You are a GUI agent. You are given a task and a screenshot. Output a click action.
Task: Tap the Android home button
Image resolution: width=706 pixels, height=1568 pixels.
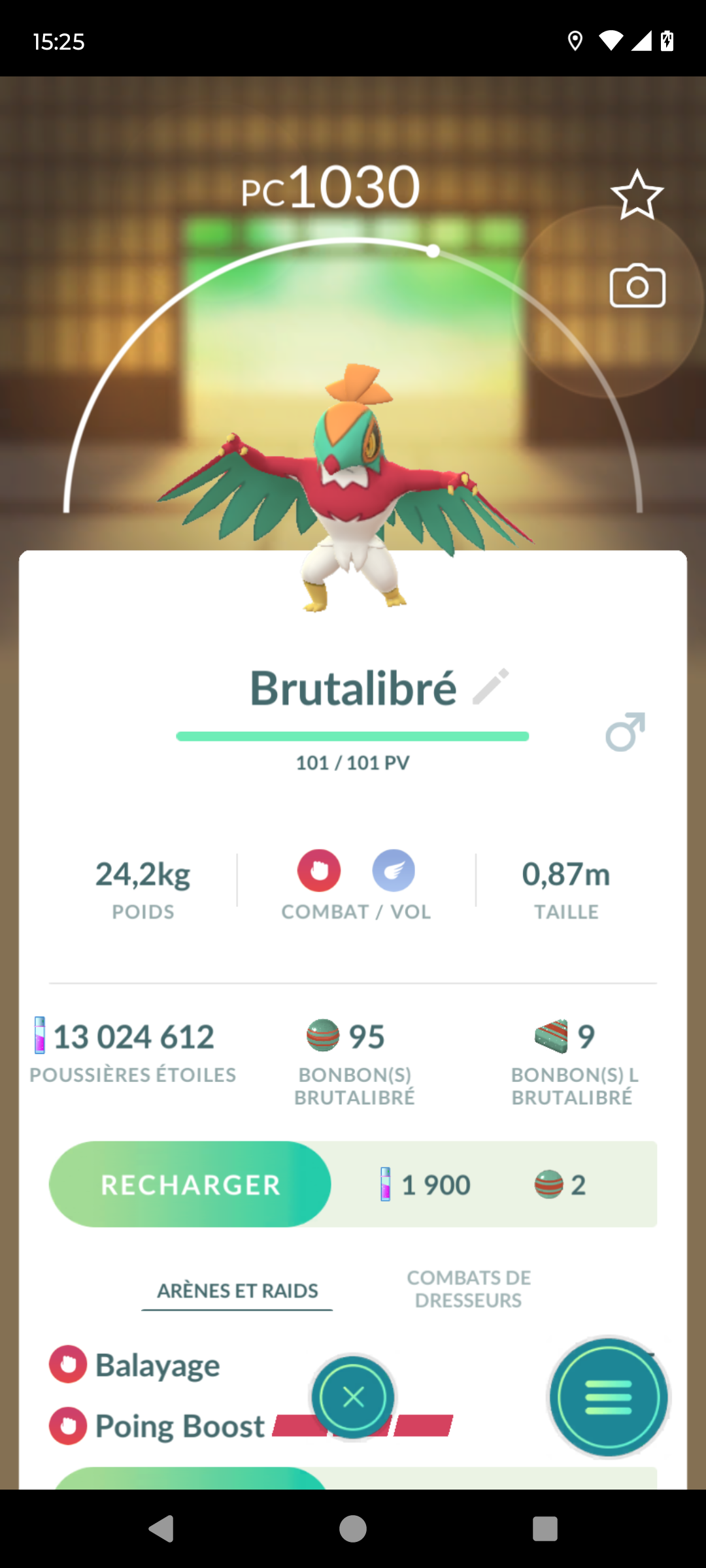tap(353, 1529)
